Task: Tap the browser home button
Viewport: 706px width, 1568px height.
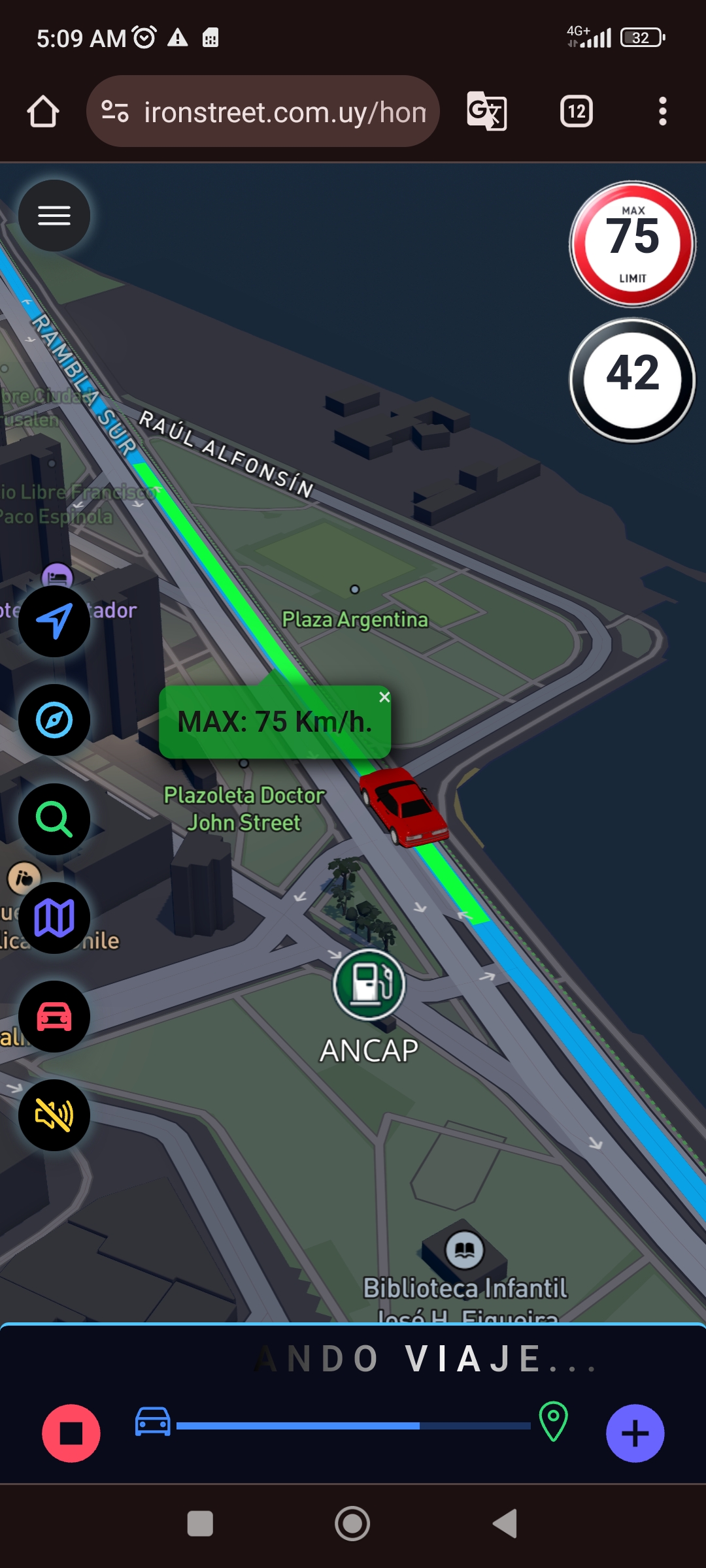Action: 43,112
